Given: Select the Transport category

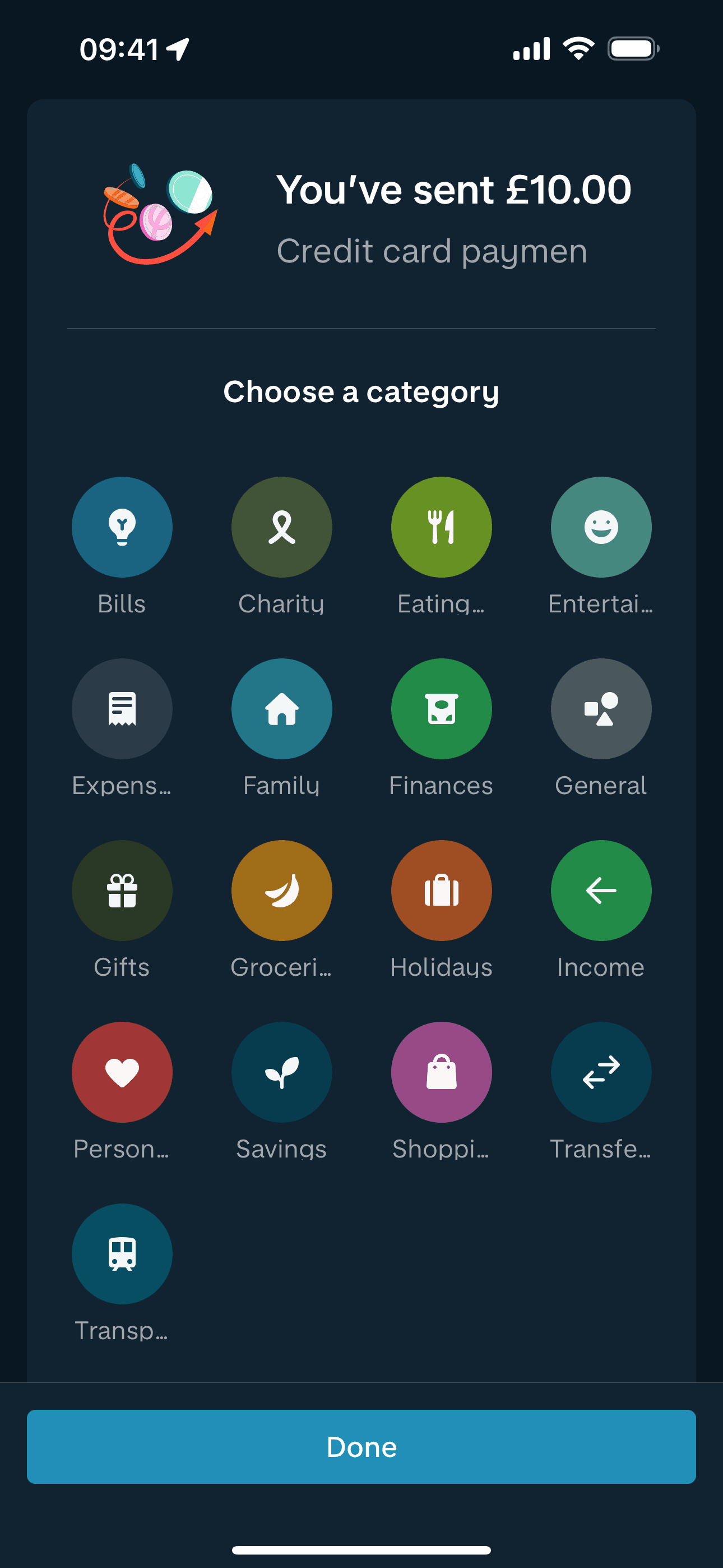Looking at the screenshot, I should click(x=122, y=1254).
